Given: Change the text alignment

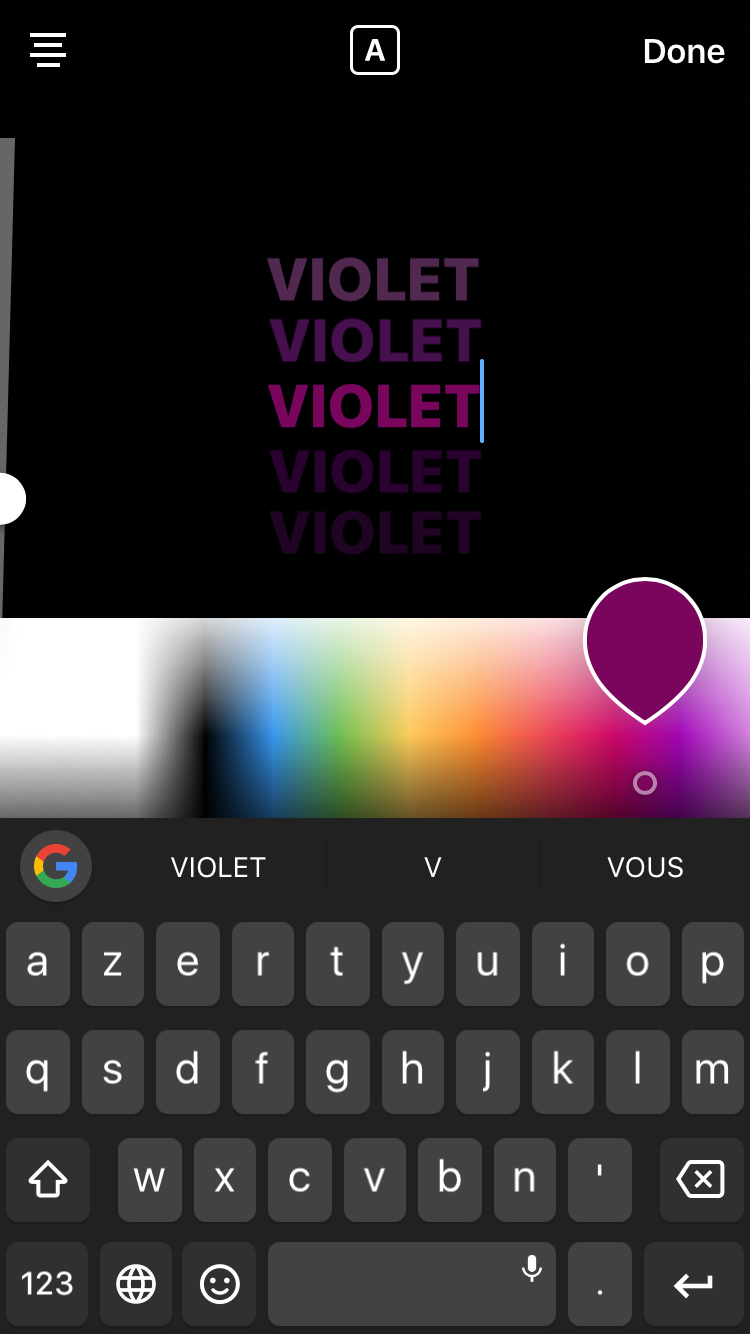Looking at the screenshot, I should click(x=48, y=50).
